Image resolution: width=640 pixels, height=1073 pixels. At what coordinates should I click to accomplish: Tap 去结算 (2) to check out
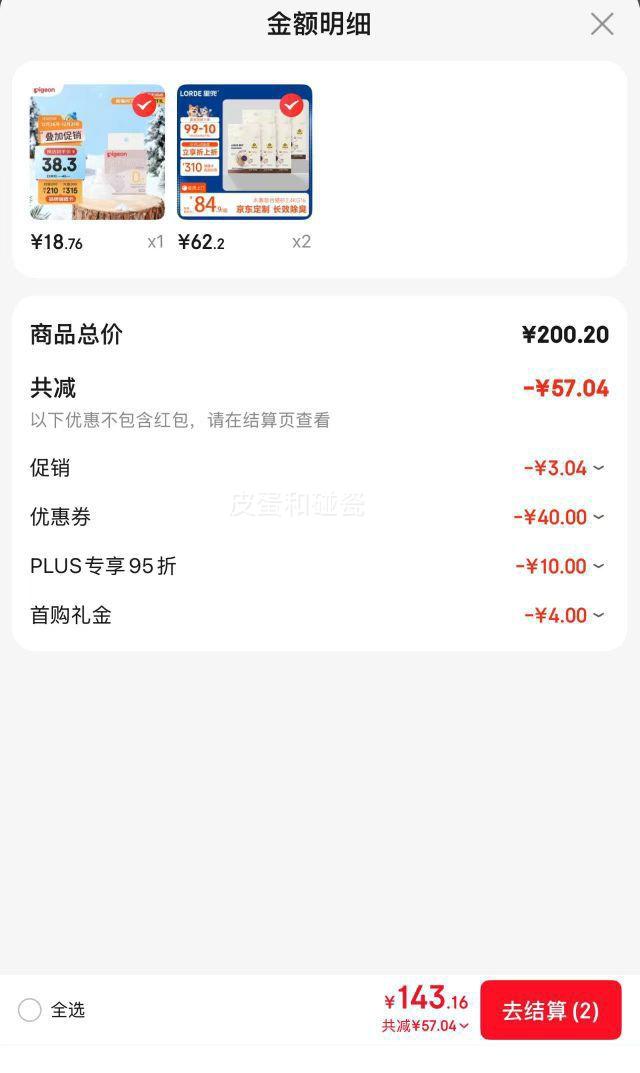click(x=550, y=1010)
